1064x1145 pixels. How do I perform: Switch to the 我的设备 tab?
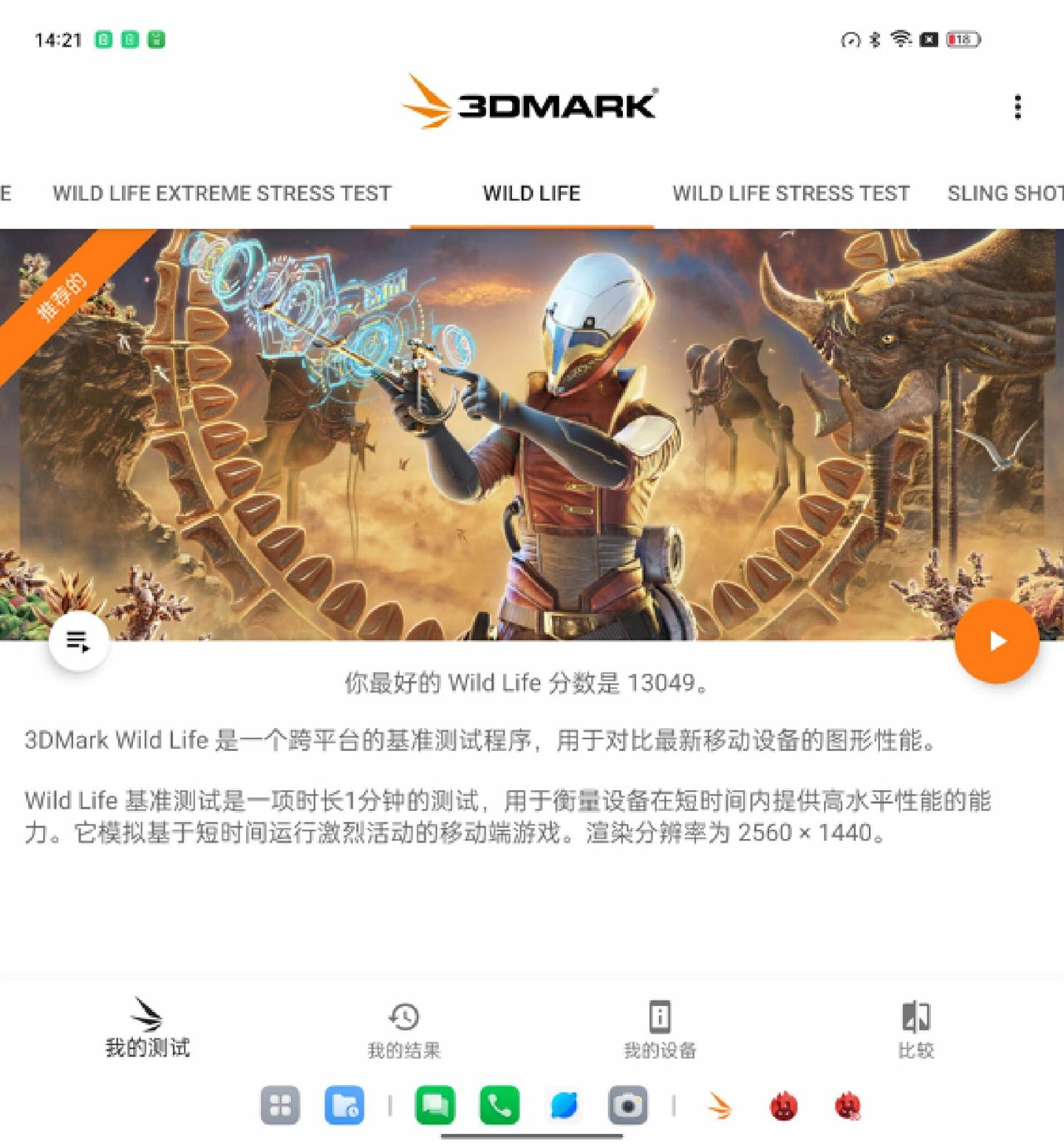pos(659,1030)
